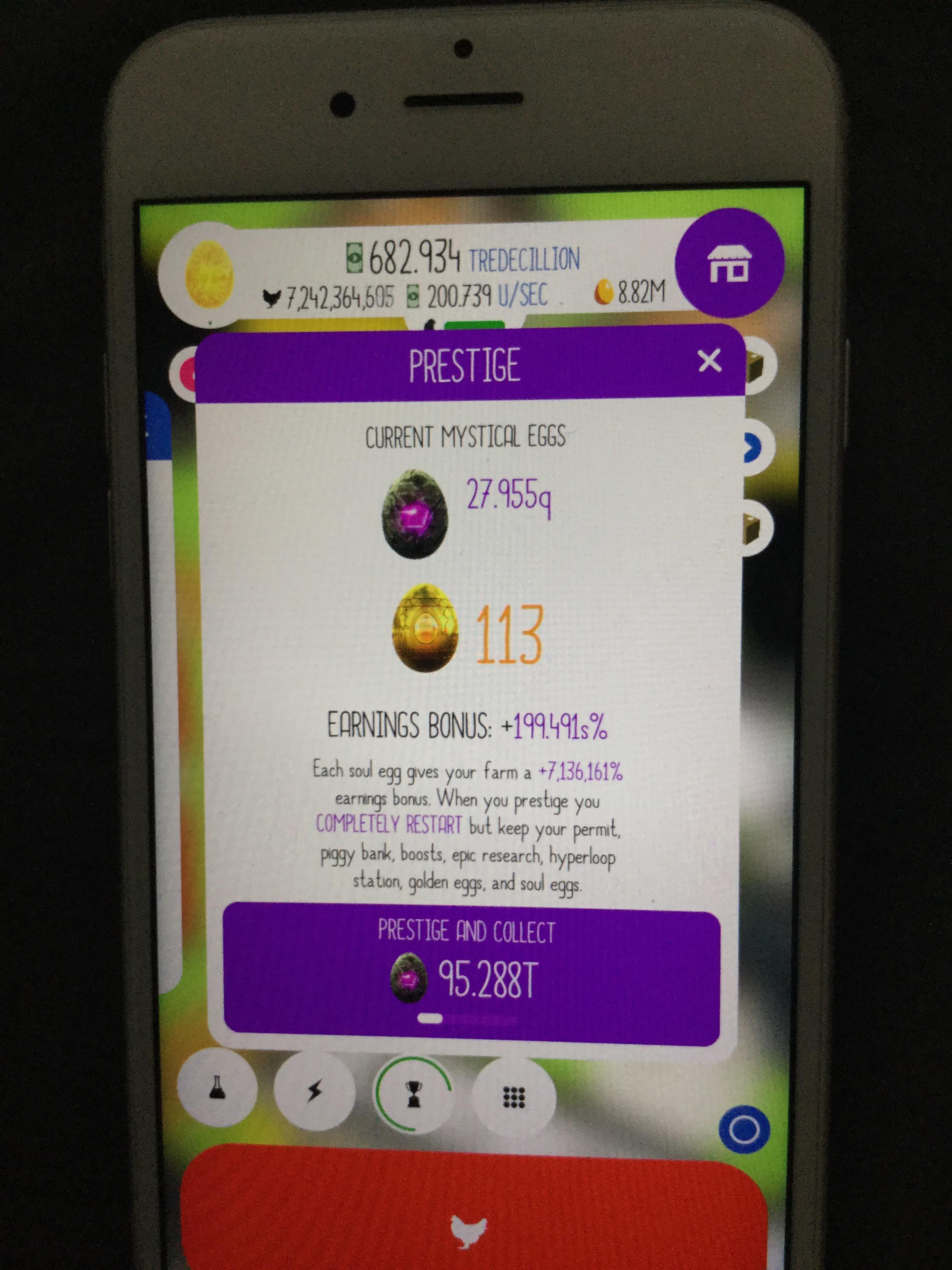Open the grid menu button
This screenshot has height=1270, width=952.
click(x=514, y=1097)
